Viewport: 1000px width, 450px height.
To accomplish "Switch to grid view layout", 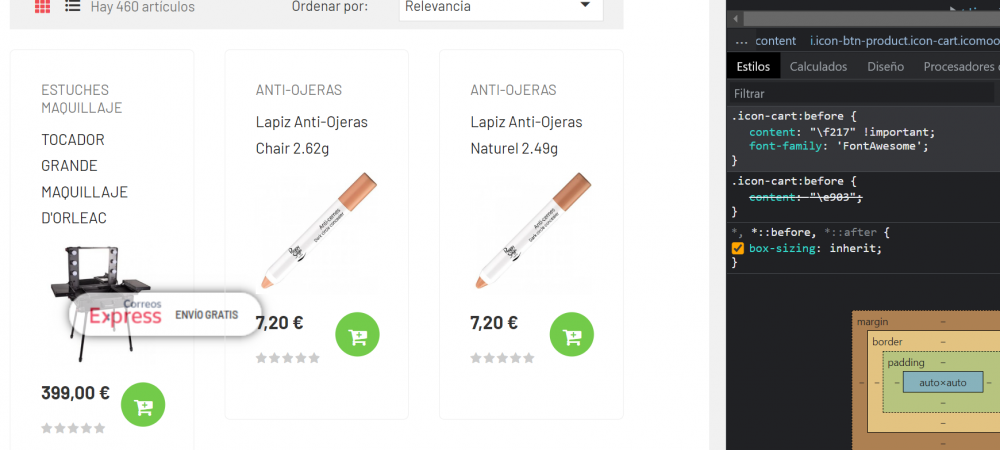I will point(42,7).
